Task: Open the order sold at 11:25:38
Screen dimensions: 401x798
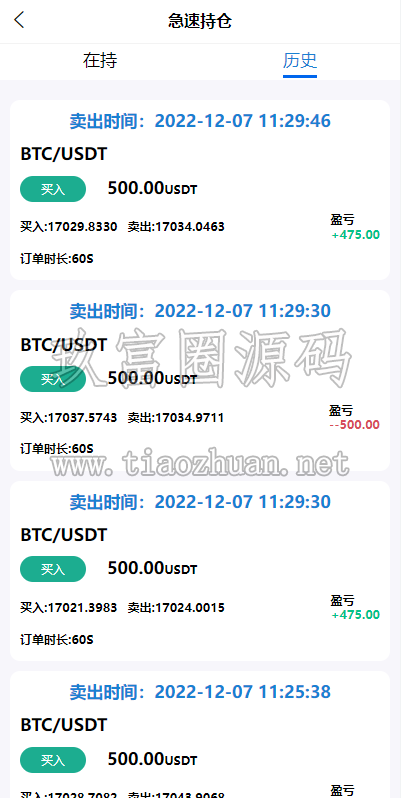Action: [x=200, y=734]
